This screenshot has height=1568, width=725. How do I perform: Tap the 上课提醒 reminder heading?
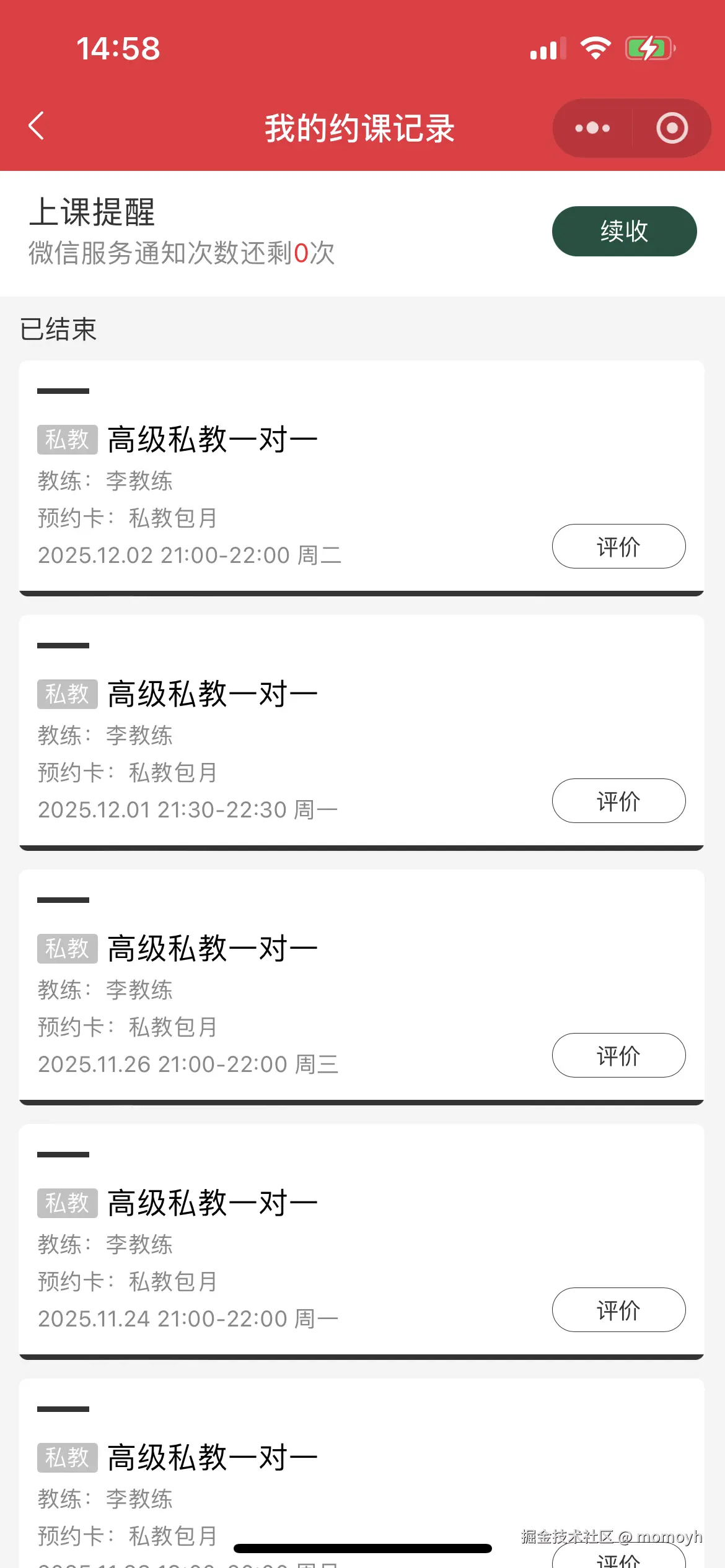click(93, 214)
